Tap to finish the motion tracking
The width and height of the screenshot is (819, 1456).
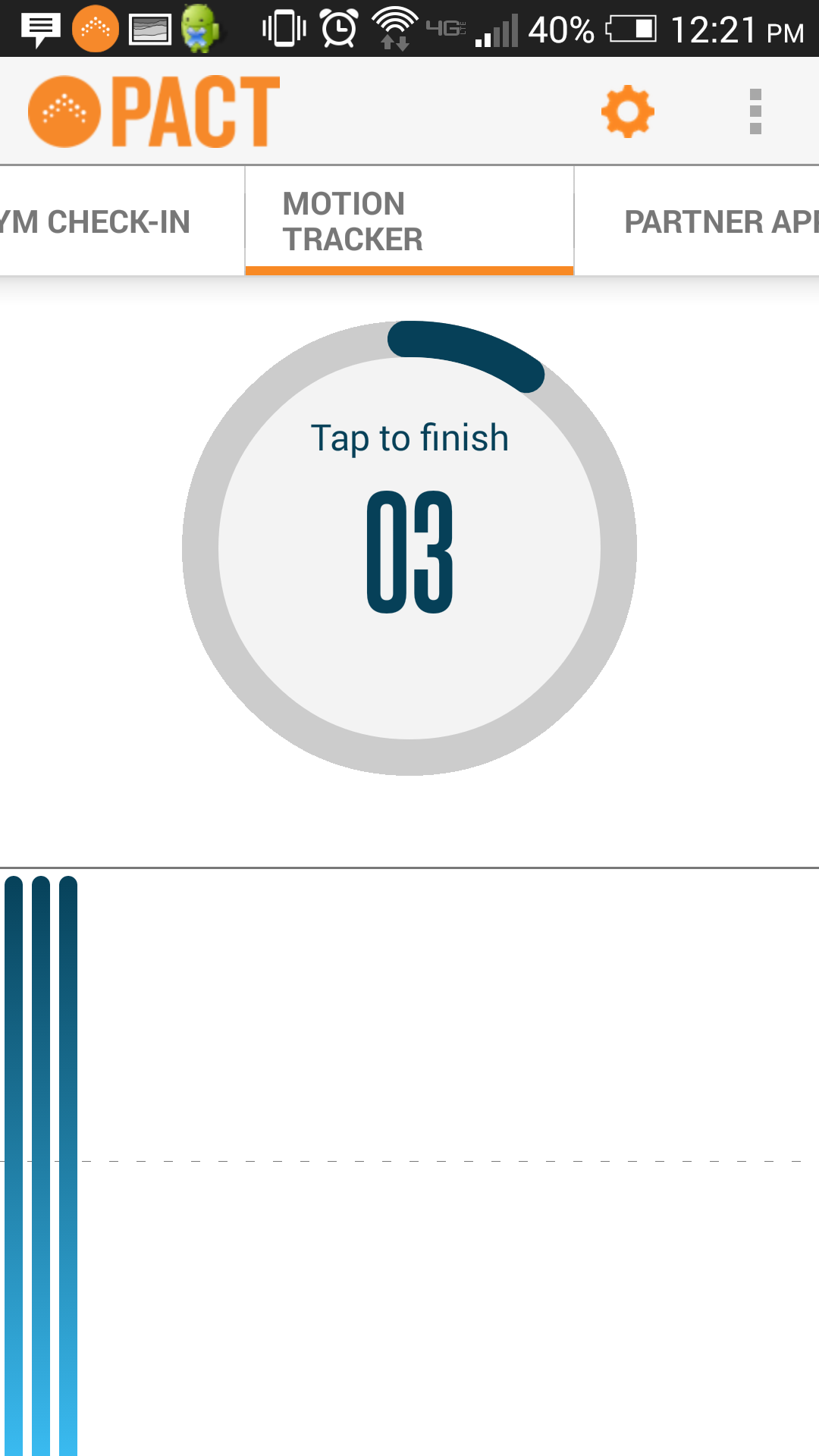pyautogui.click(x=409, y=548)
